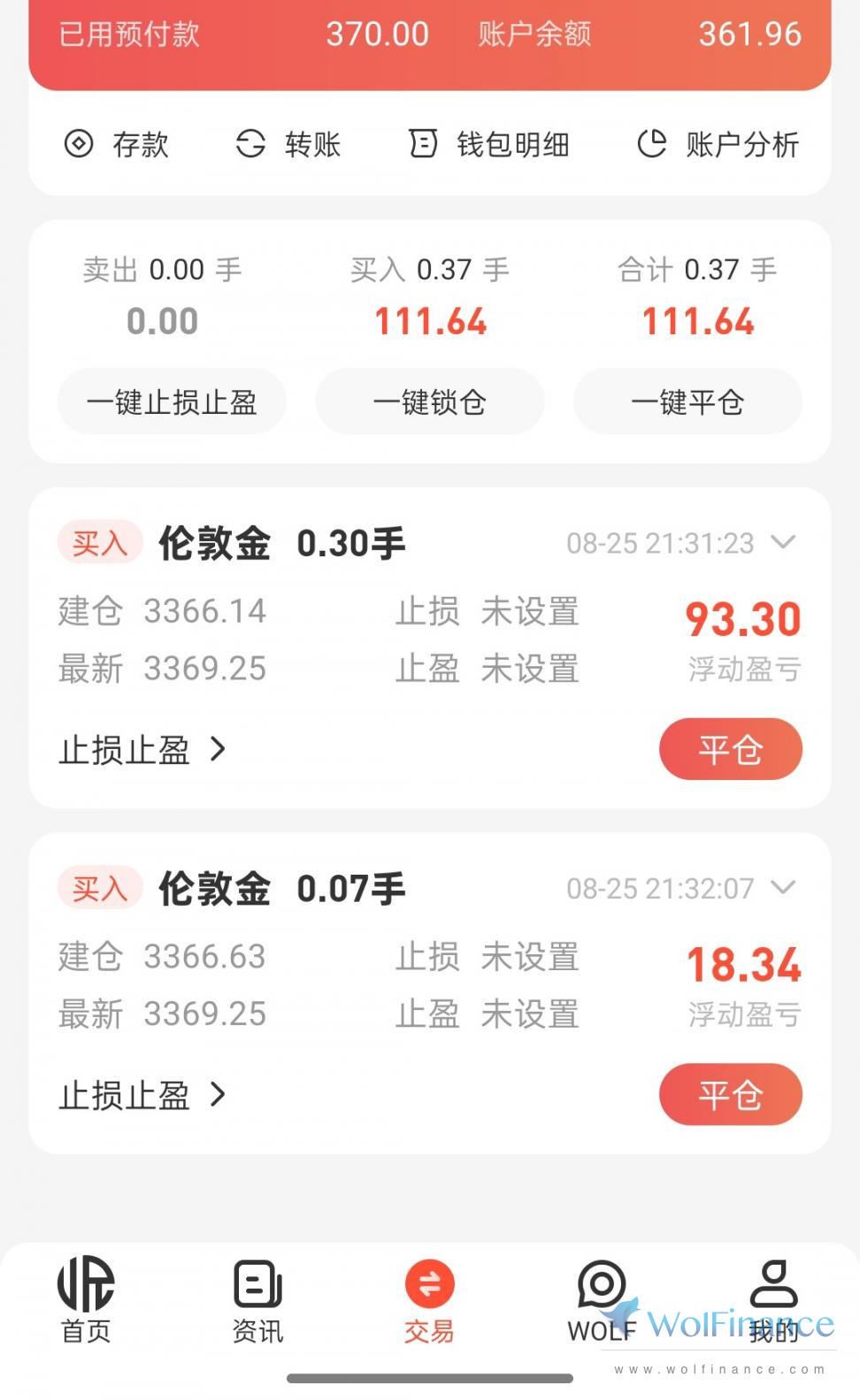Set 止损止盈 for the 0.07手 order

(142, 1096)
